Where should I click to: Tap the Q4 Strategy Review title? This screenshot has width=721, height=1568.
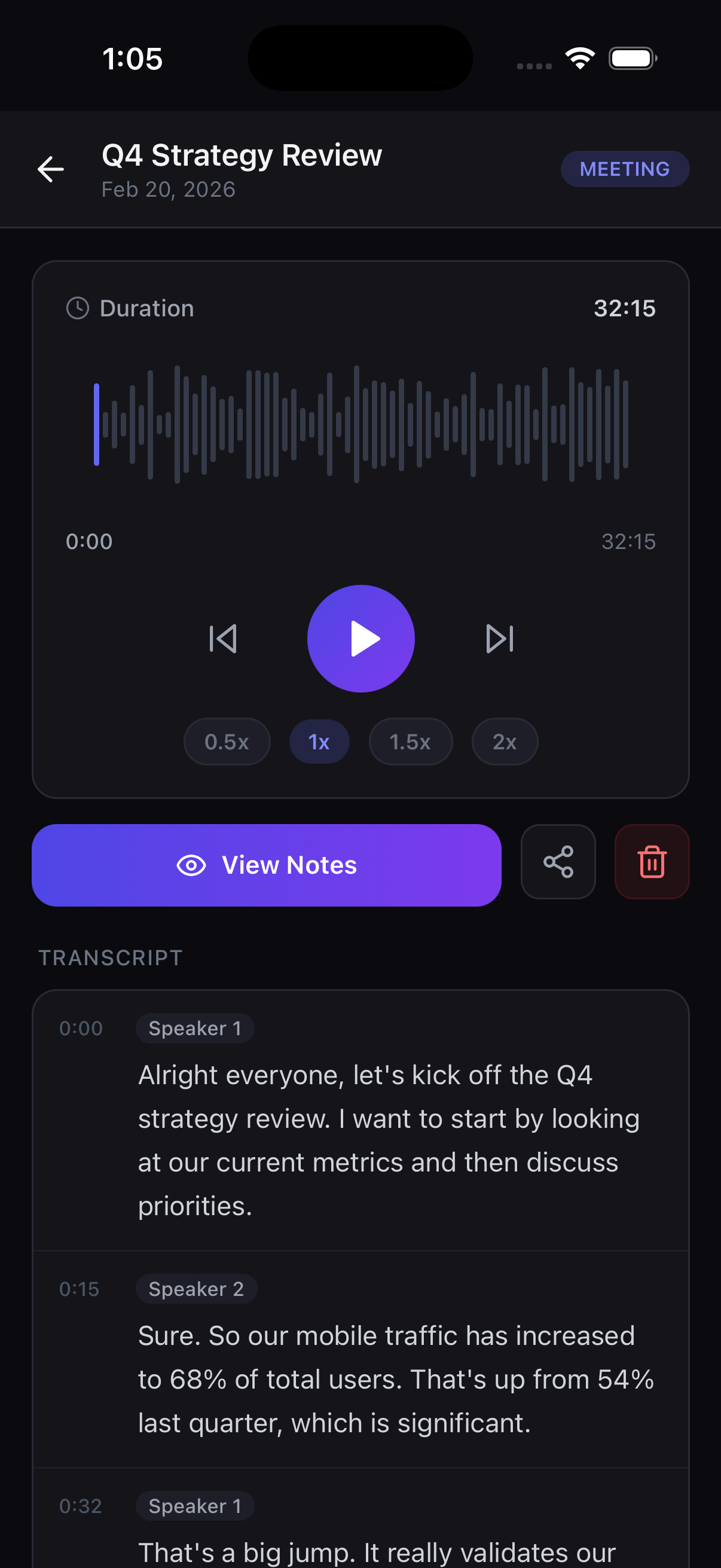[x=242, y=155]
